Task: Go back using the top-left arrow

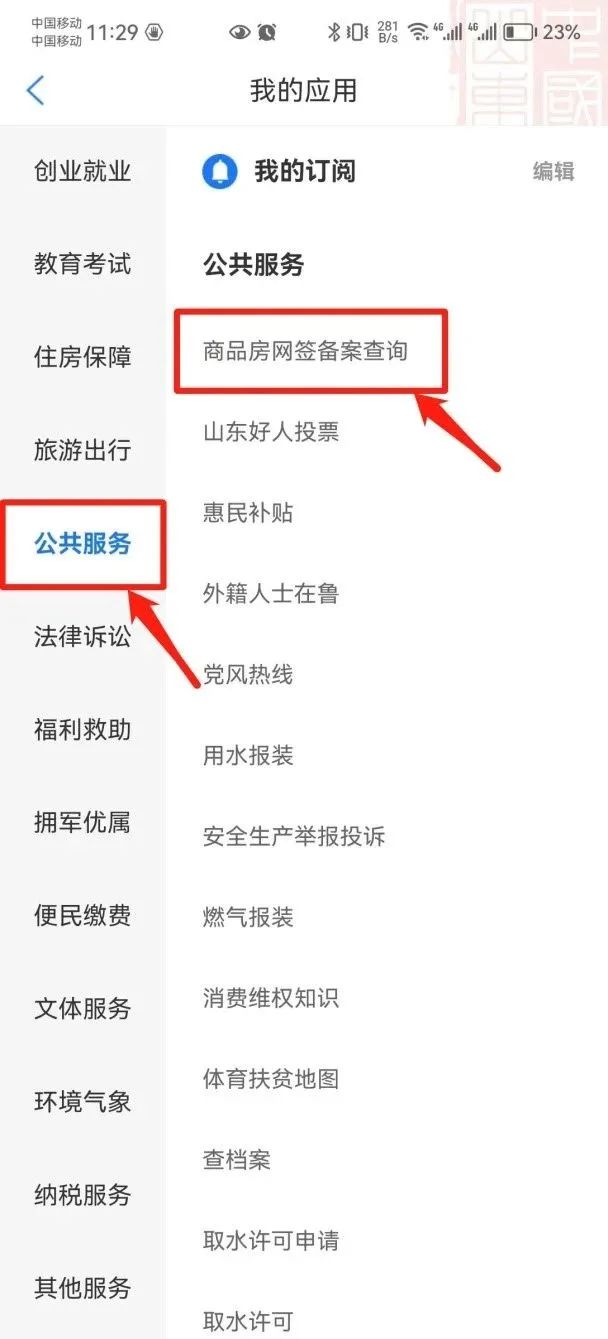Action: [36, 91]
